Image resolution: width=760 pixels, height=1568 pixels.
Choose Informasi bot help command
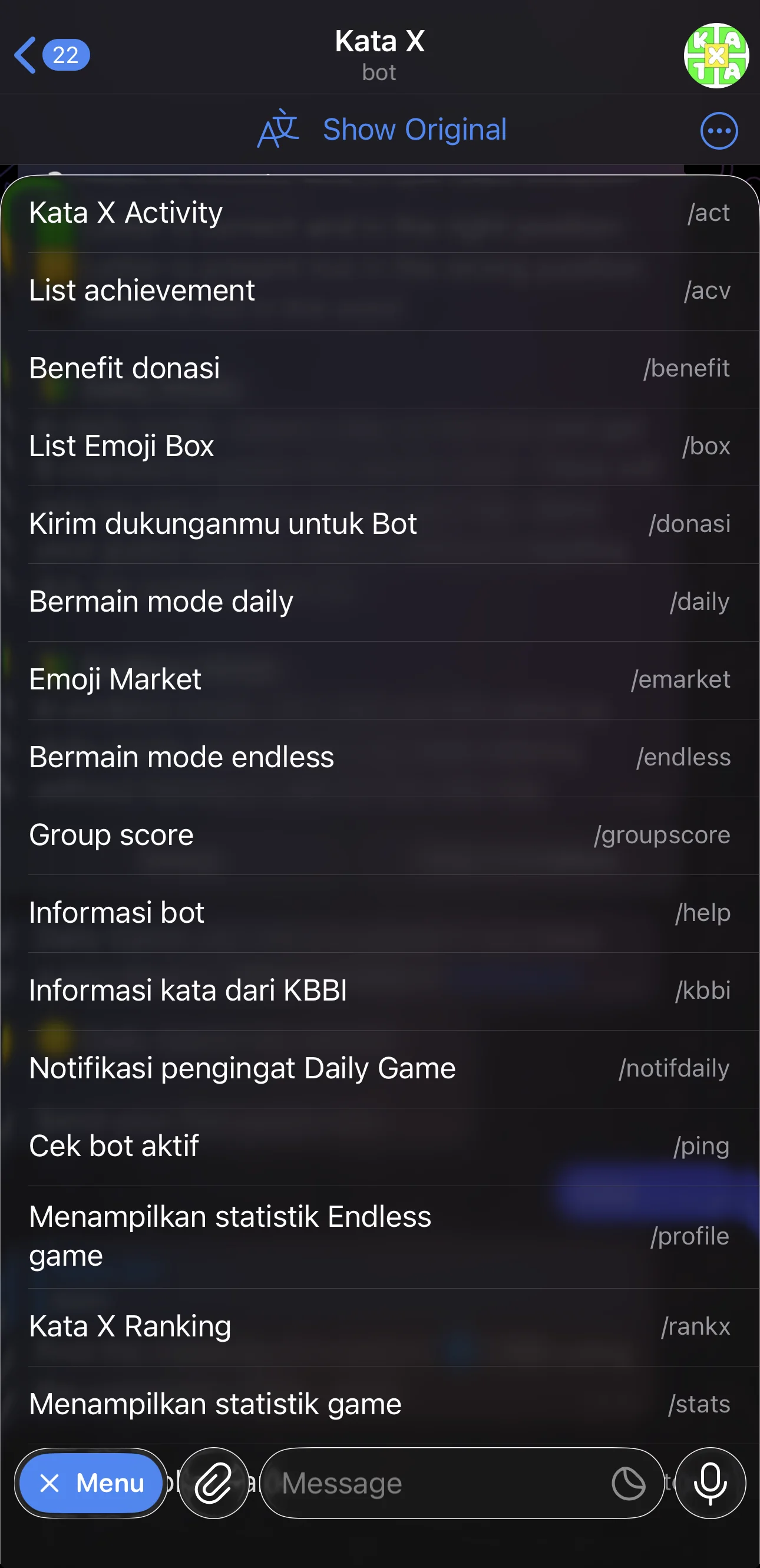(379, 914)
